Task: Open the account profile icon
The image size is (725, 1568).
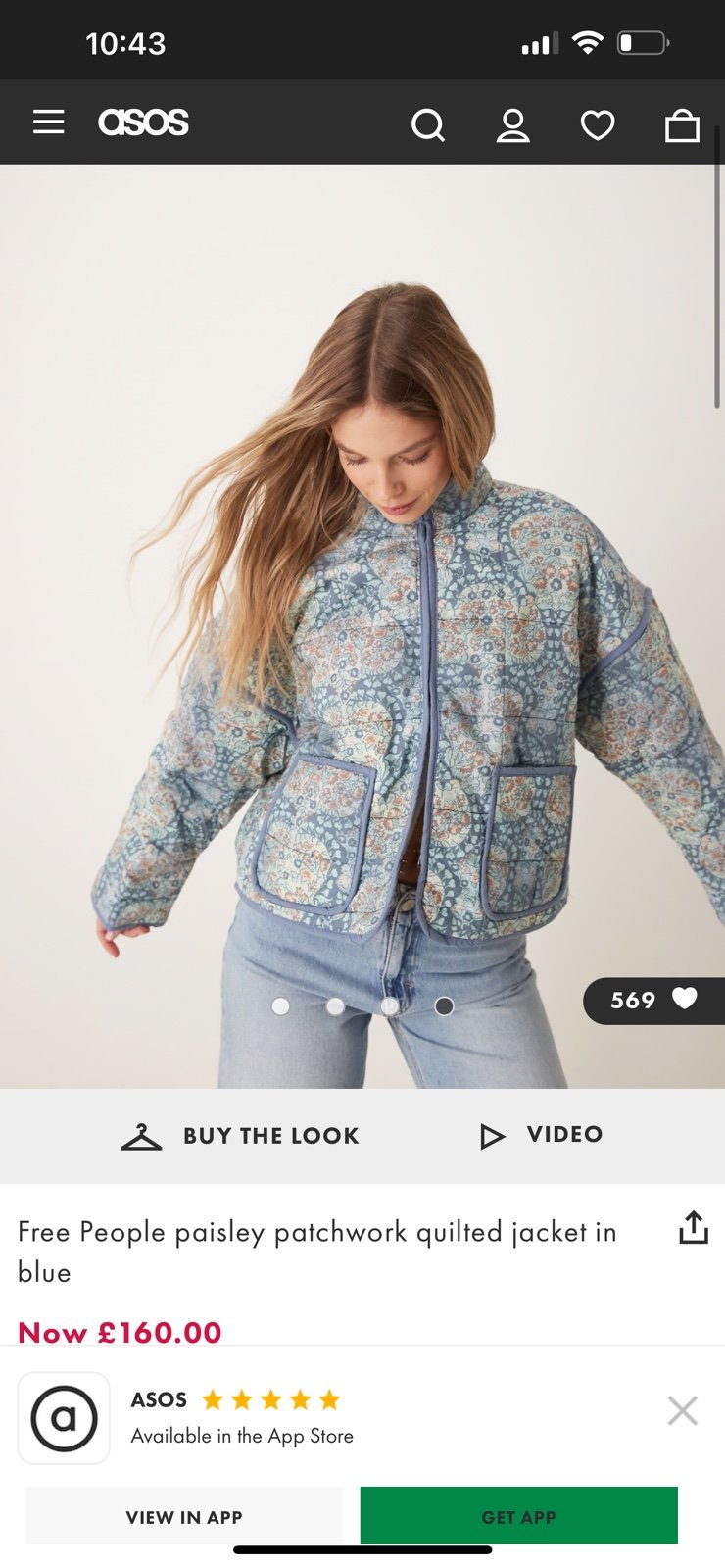Action: pyautogui.click(x=512, y=124)
